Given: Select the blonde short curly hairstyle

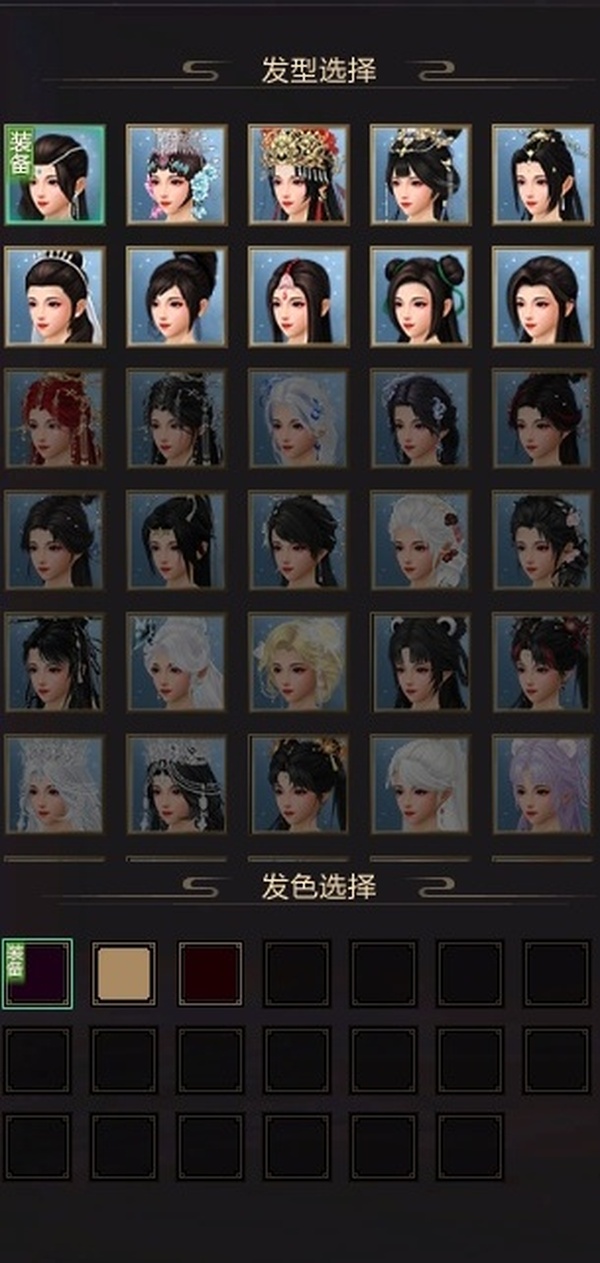Looking at the screenshot, I should (298, 664).
